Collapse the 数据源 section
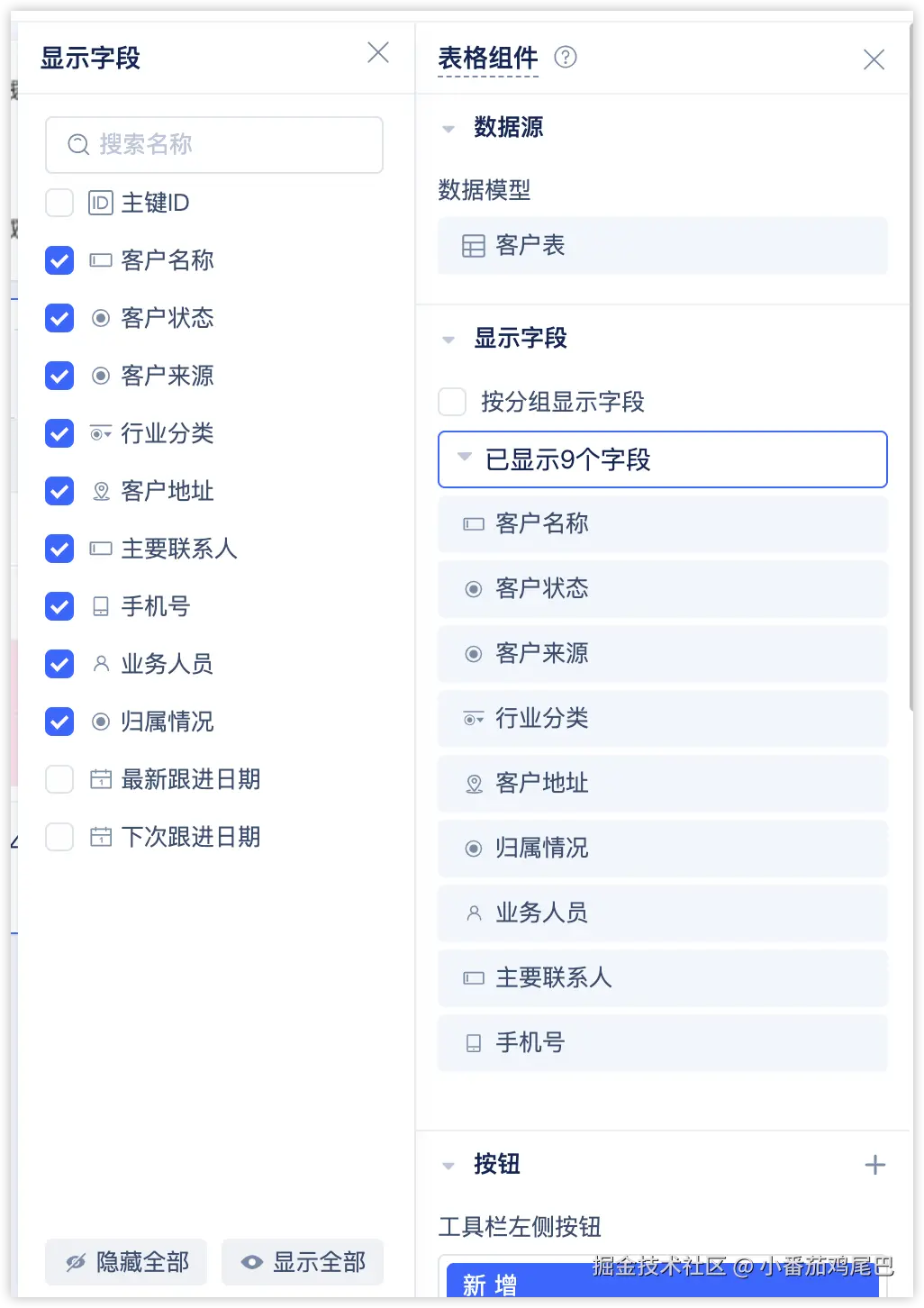The width and height of the screenshot is (924, 1308). 448,129
